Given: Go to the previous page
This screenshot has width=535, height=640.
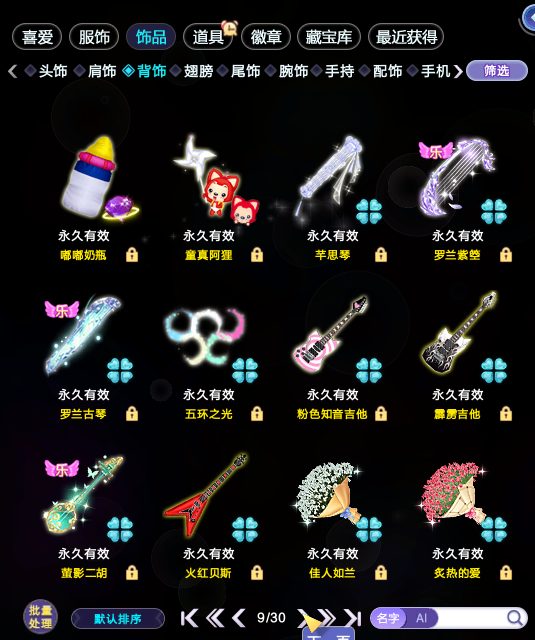Looking at the screenshot, I should tap(239, 618).
